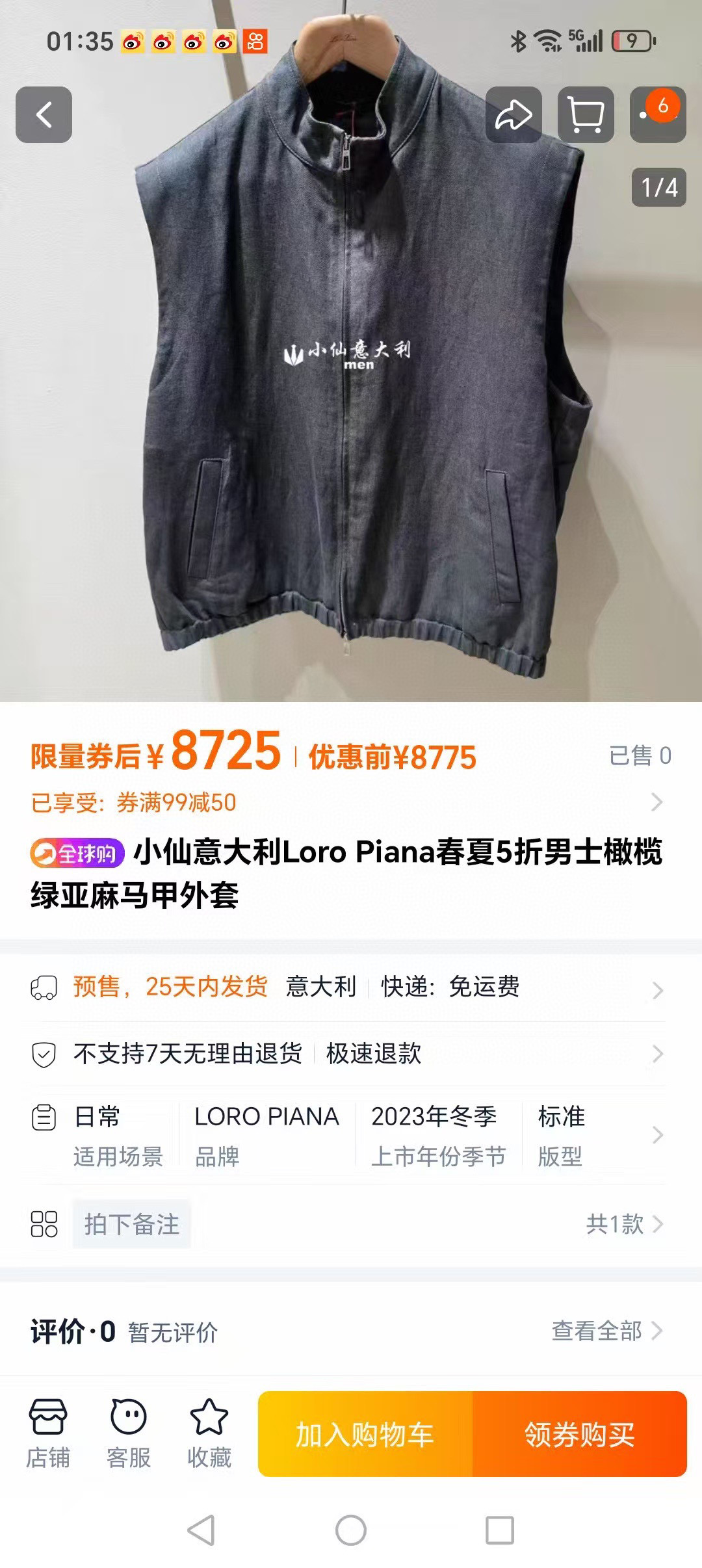This screenshot has height=1568, width=702.
Task: Select the 拍下备注 style option
Action: coord(131,1224)
